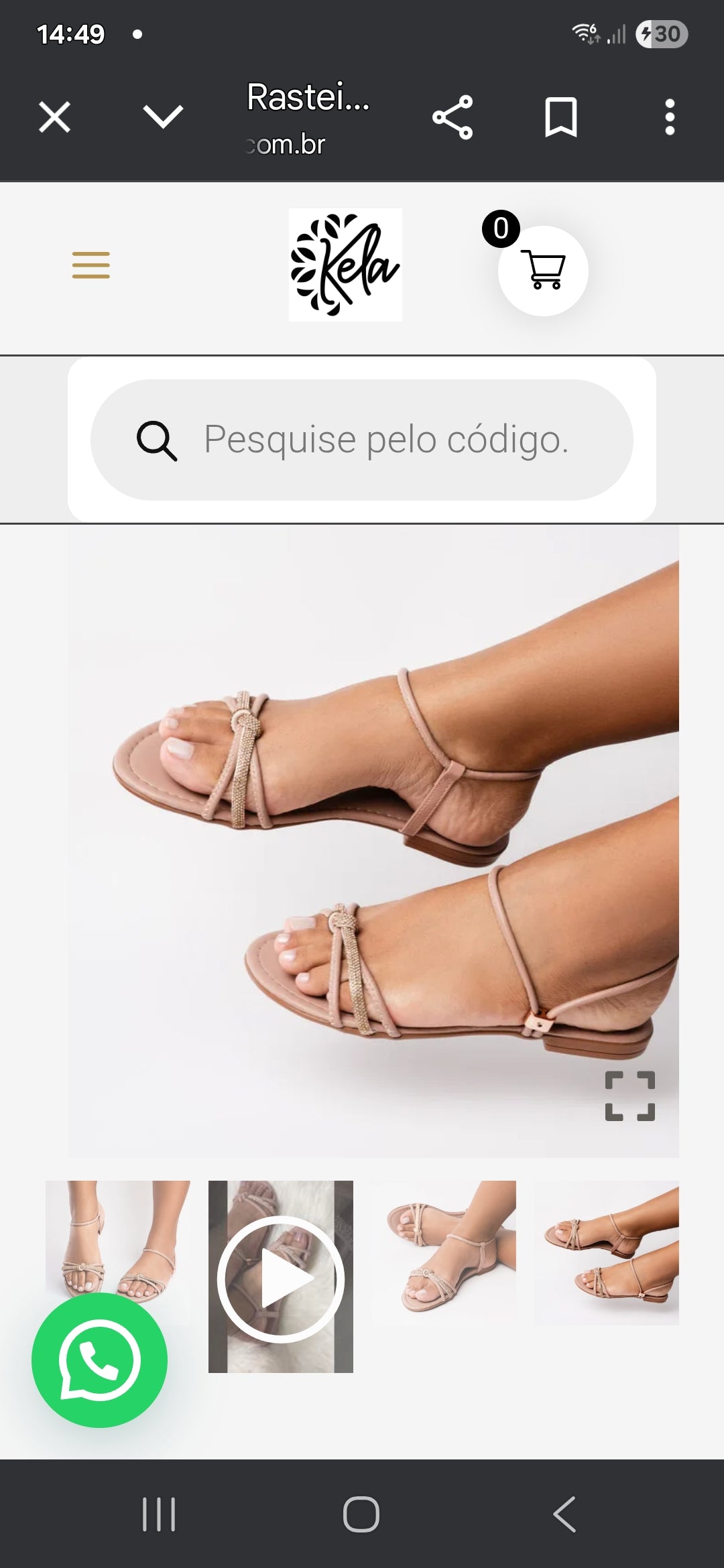The image size is (724, 1568).
Task: Contact the store via WhatsApp button
Action: point(99,1360)
